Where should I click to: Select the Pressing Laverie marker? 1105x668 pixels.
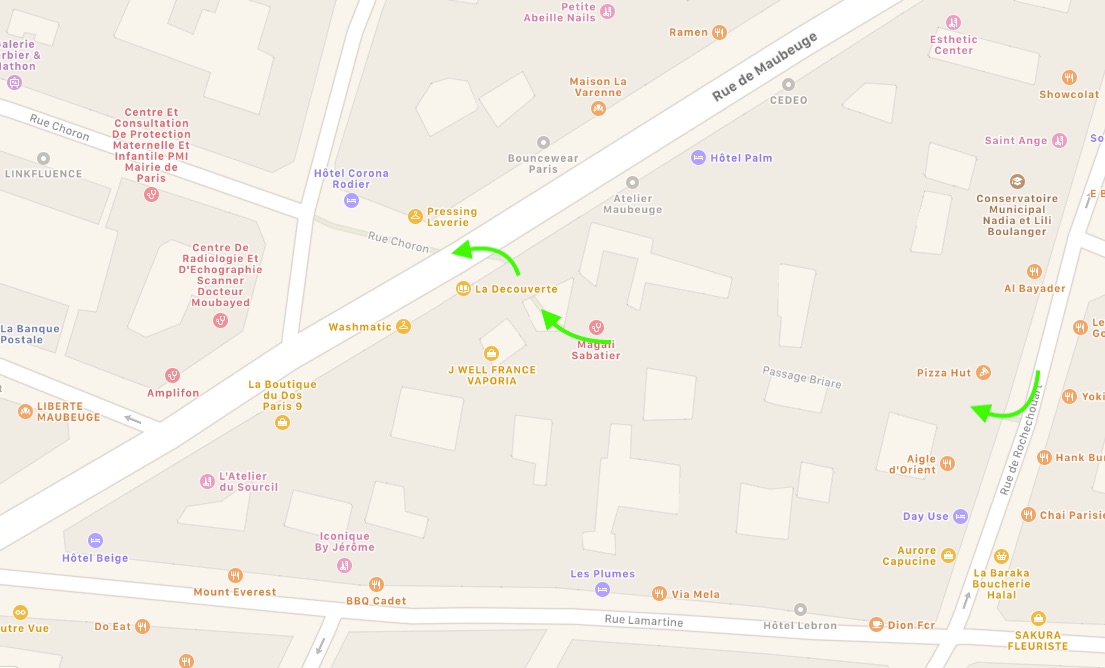coord(415,216)
